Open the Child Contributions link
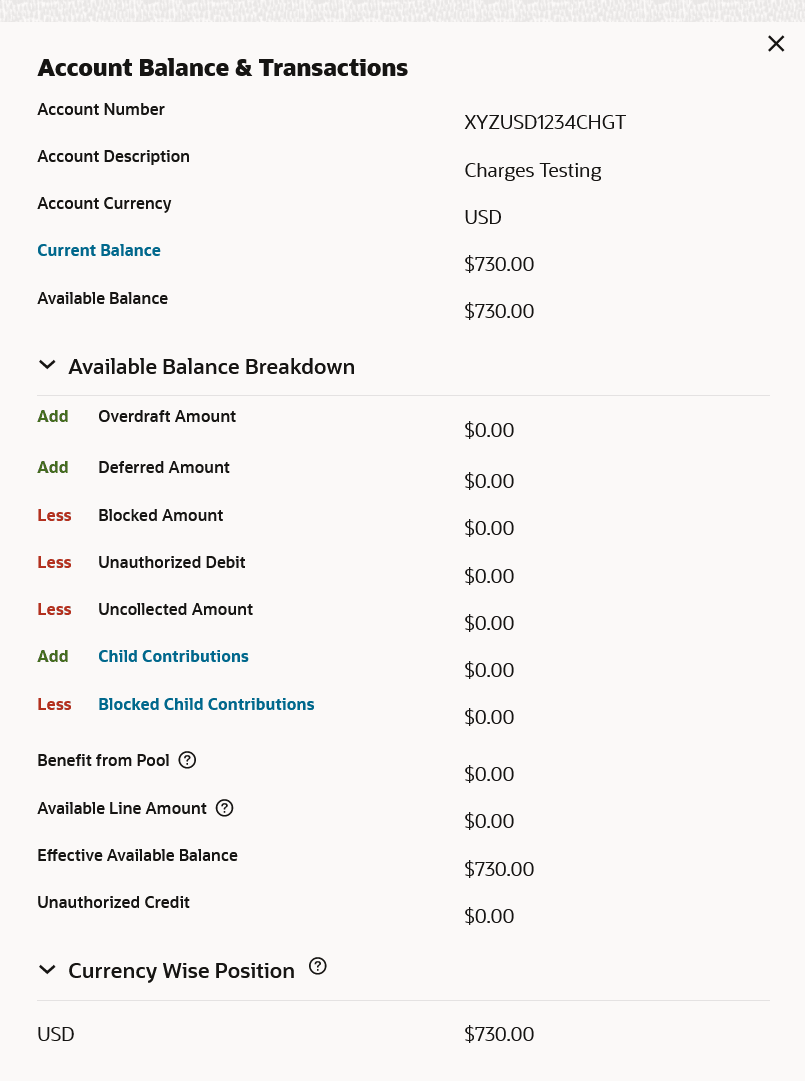Viewport: 805px width, 1081px height. (173, 656)
